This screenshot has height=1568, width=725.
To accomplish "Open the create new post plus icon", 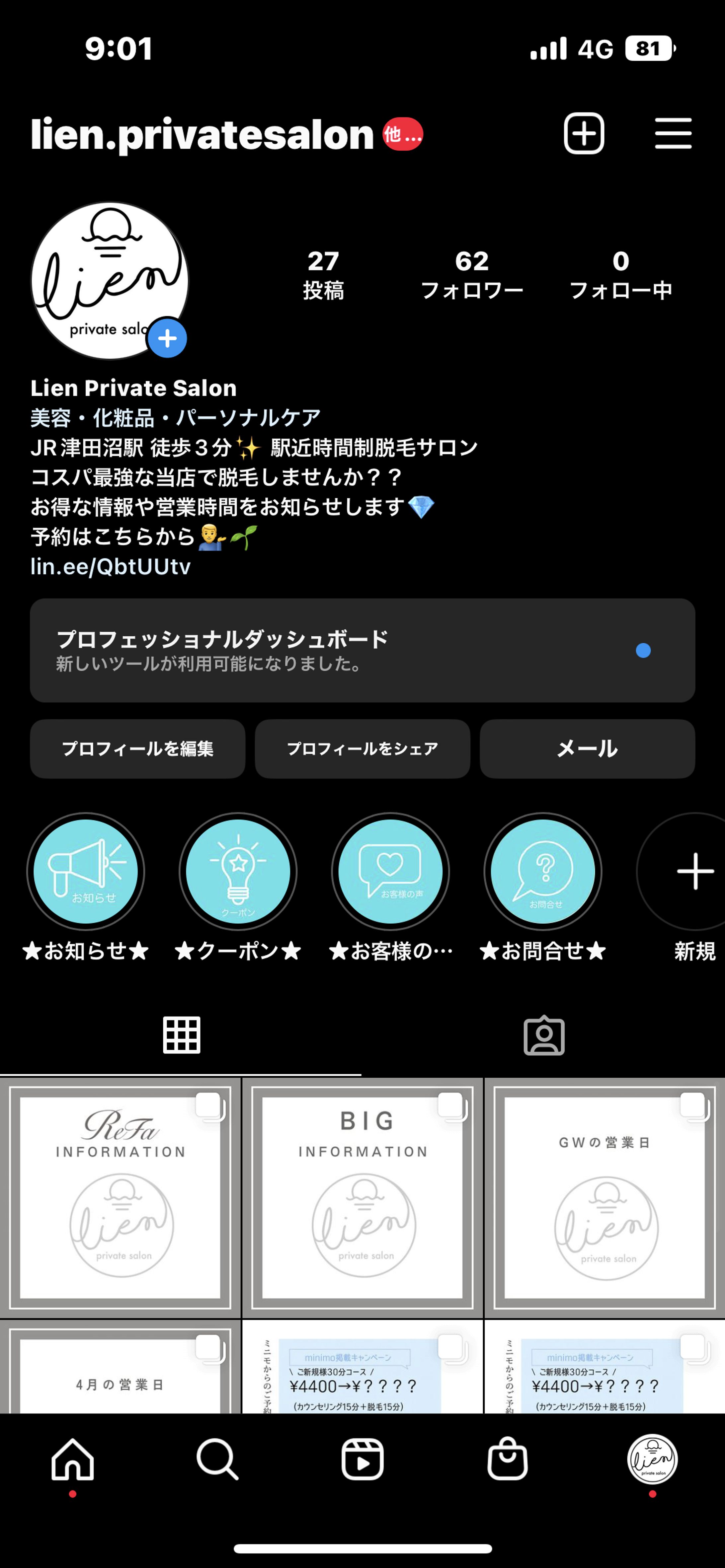I will coord(584,133).
